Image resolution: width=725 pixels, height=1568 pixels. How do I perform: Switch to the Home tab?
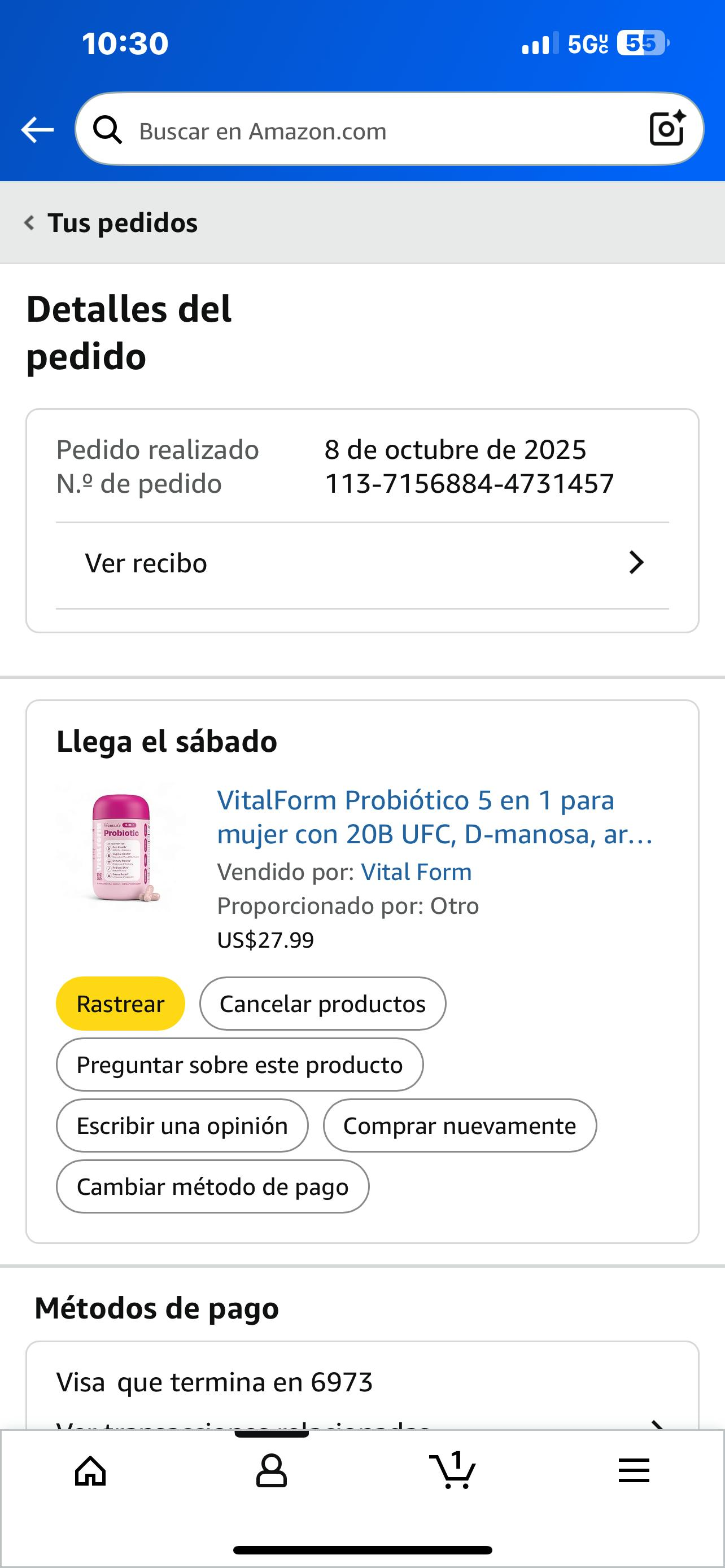pos(91,1472)
